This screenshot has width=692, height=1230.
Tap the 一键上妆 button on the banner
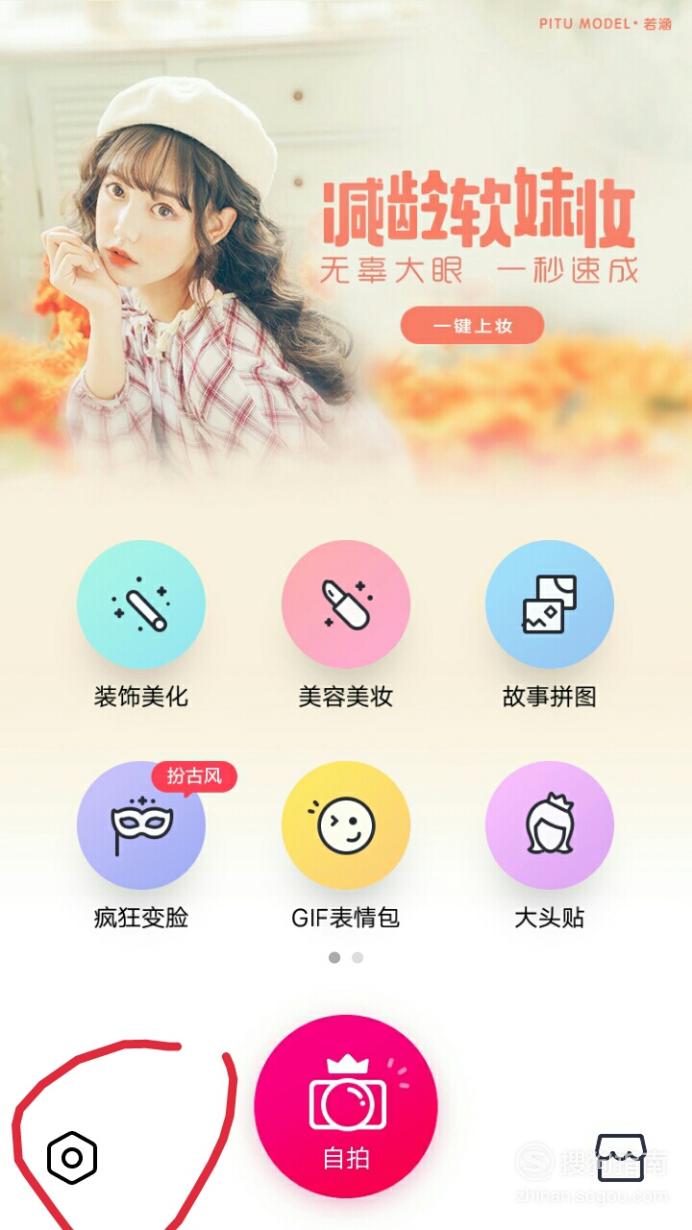472,326
